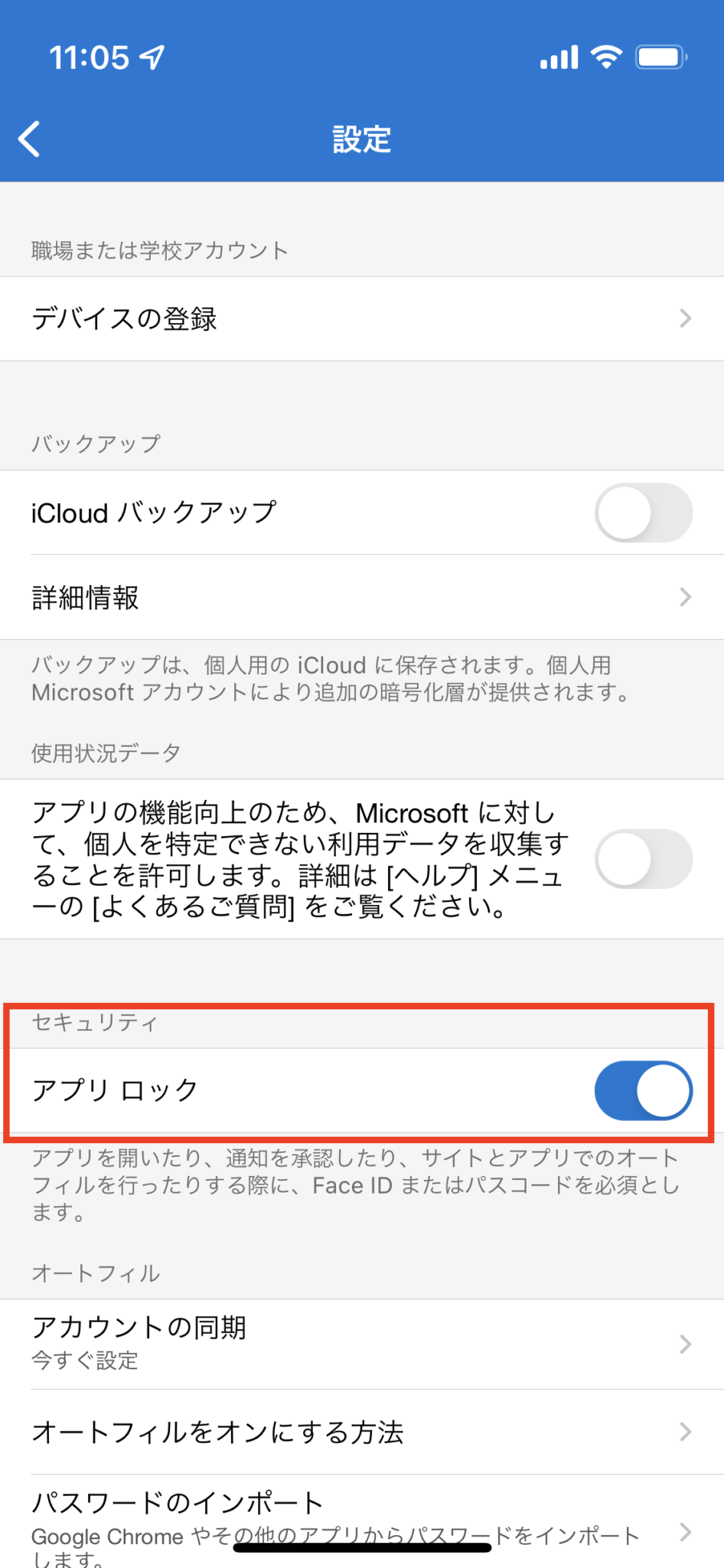Open デバイスの登録 via its chevron
724x1568 pixels.
(x=685, y=318)
